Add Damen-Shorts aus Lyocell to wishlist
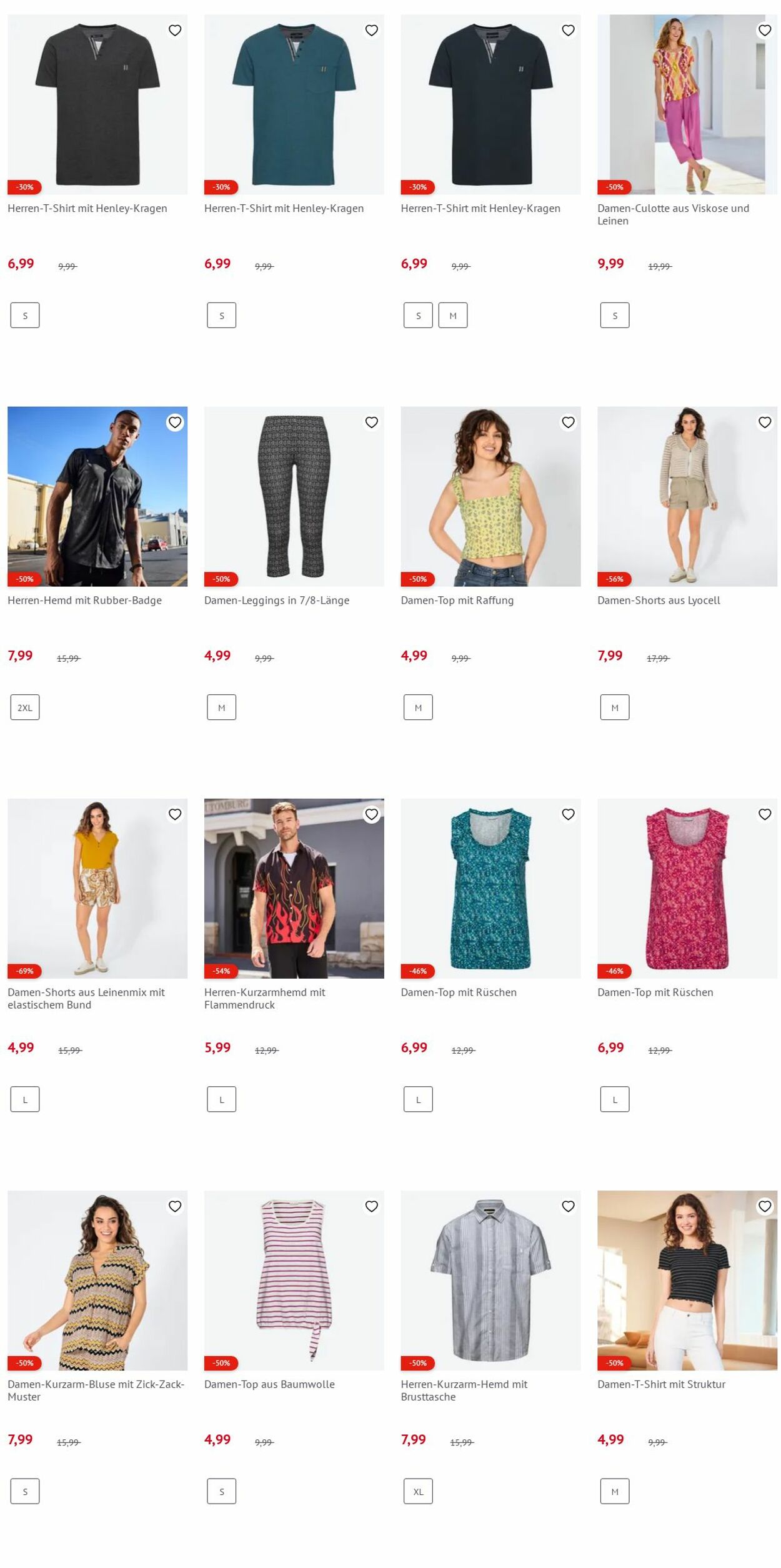 [764, 422]
